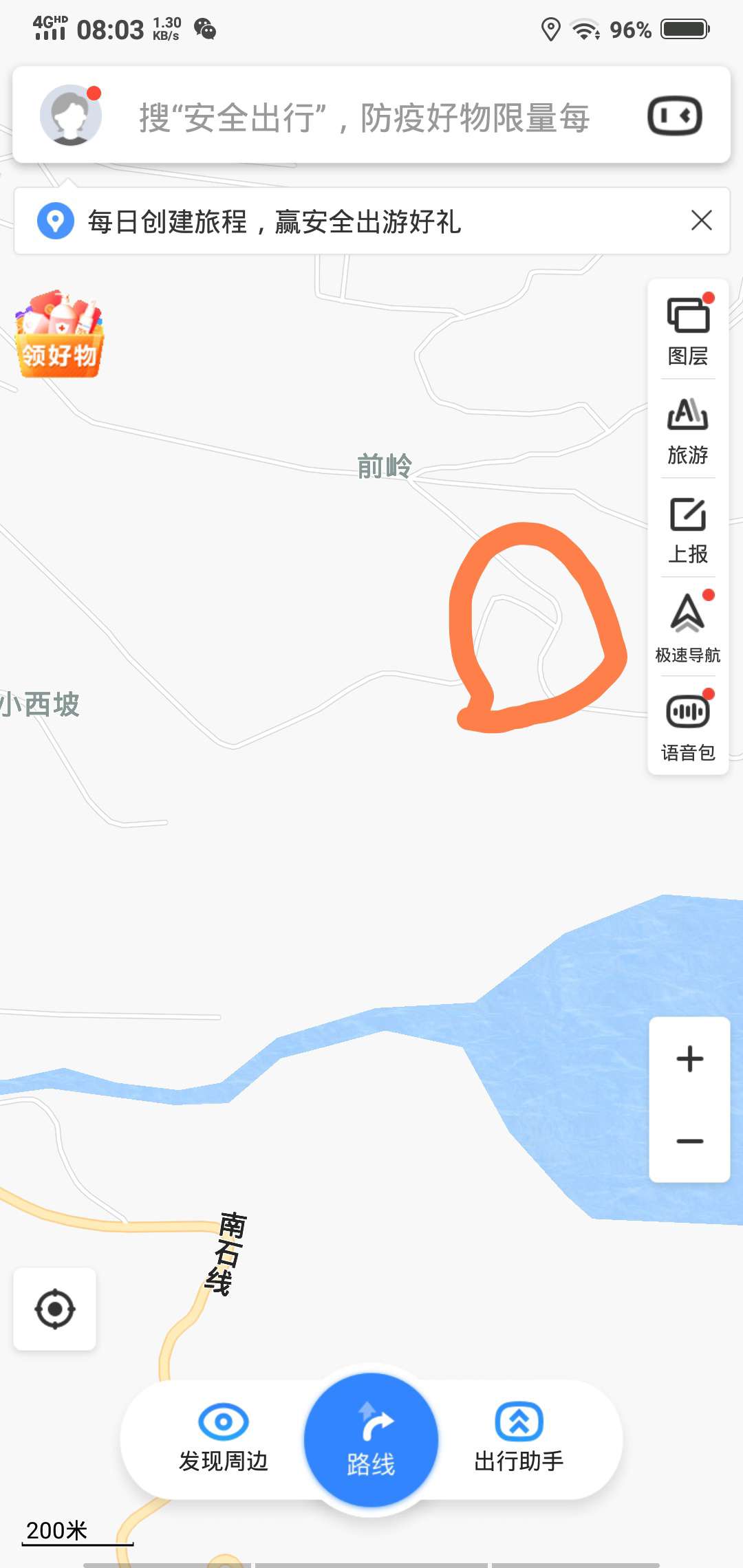Viewport: 743px width, 1568px height.
Task: Open 发现周边 nearby discovery
Action: [223, 1437]
